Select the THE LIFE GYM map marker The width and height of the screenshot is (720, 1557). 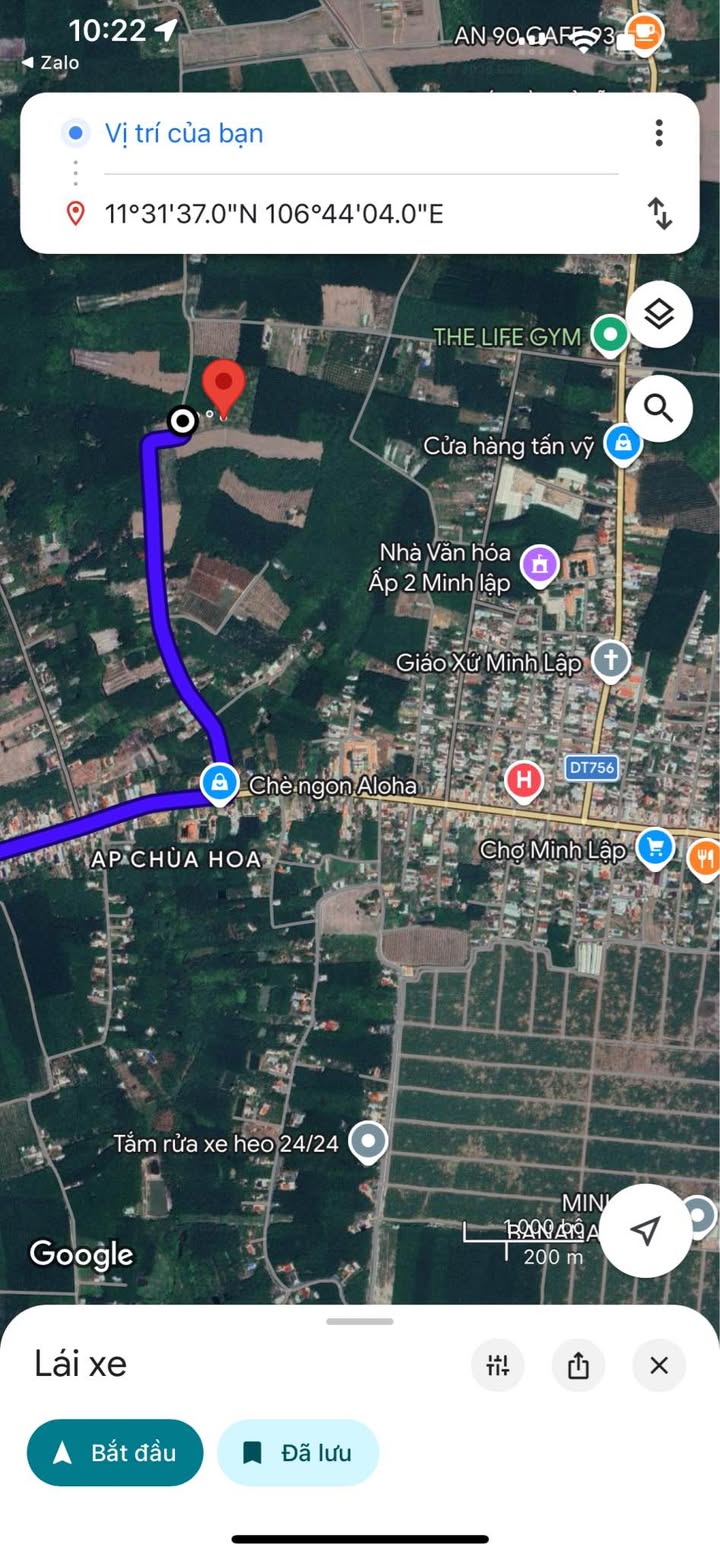click(608, 335)
